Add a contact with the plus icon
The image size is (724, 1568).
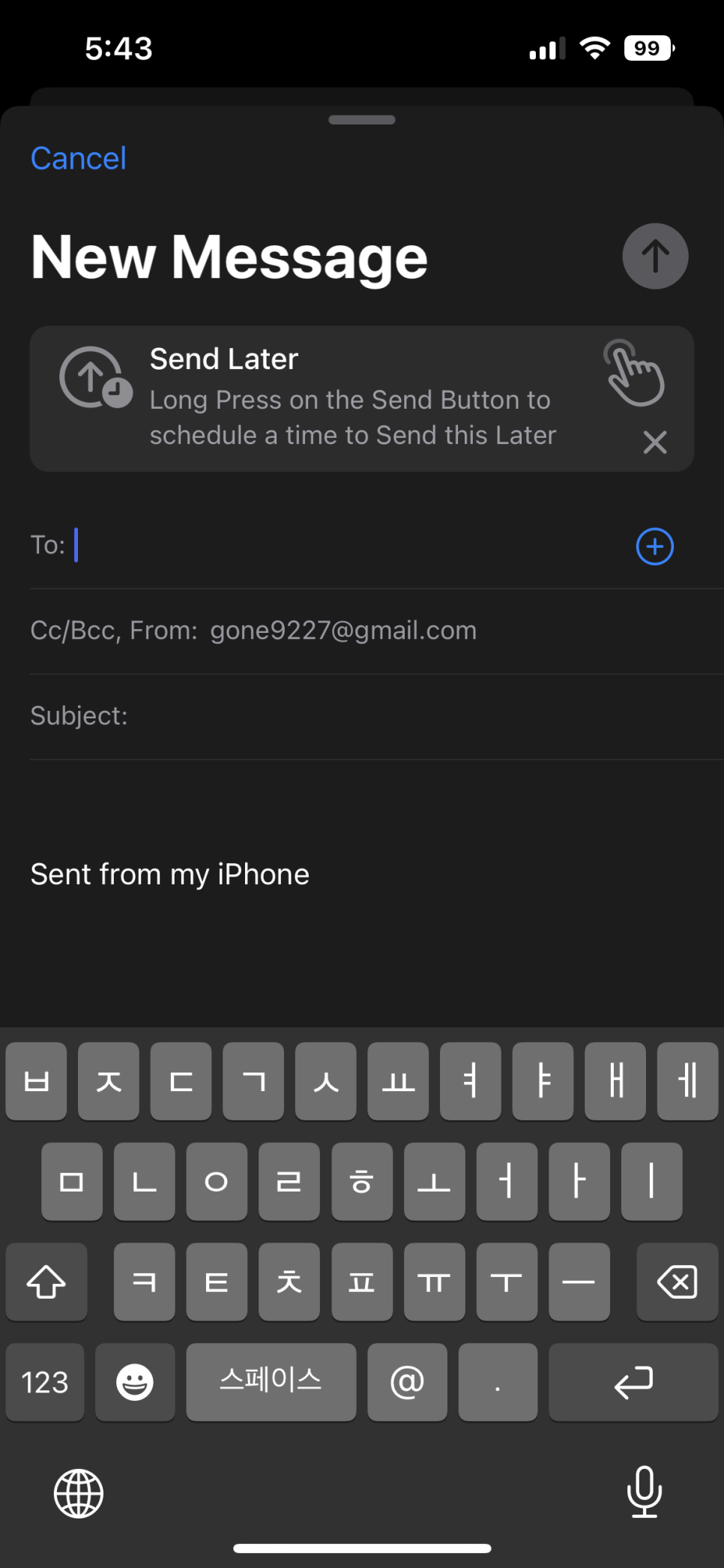[654, 546]
